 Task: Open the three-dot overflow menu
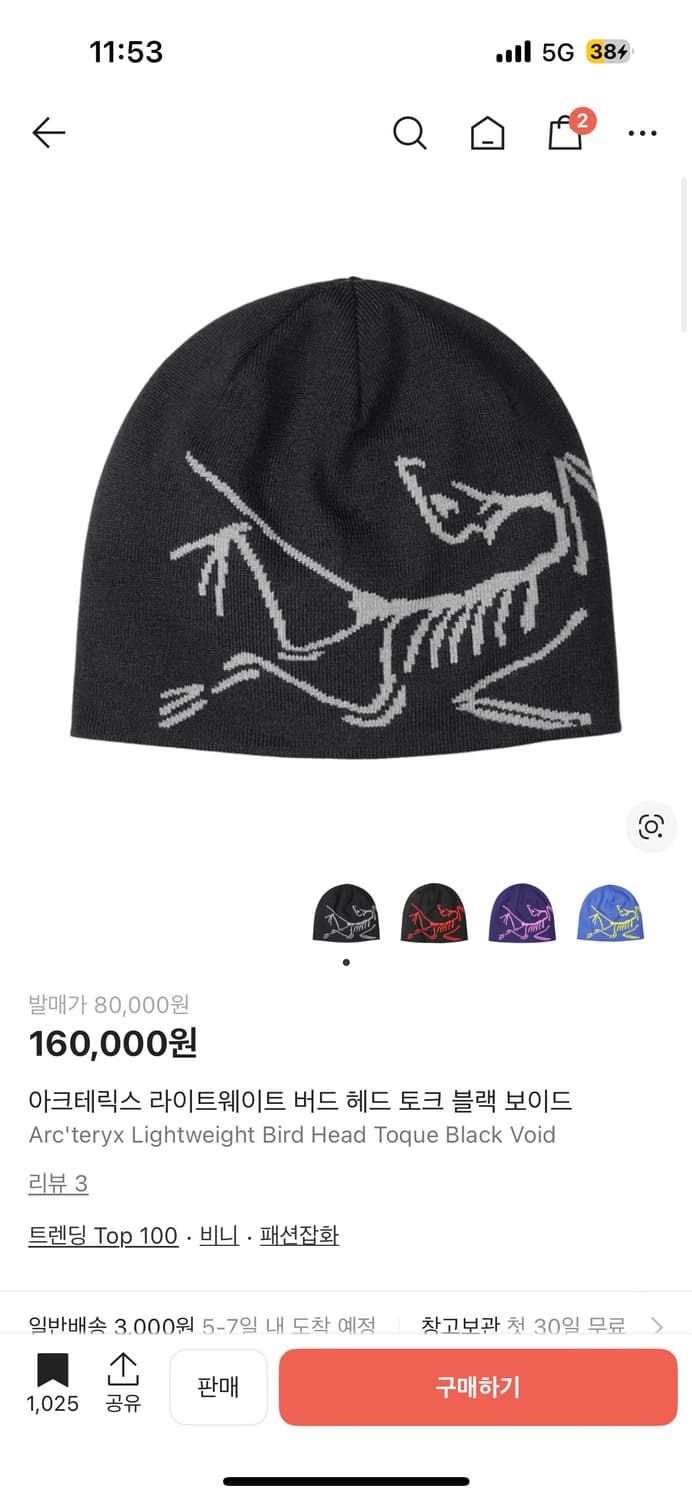(642, 133)
